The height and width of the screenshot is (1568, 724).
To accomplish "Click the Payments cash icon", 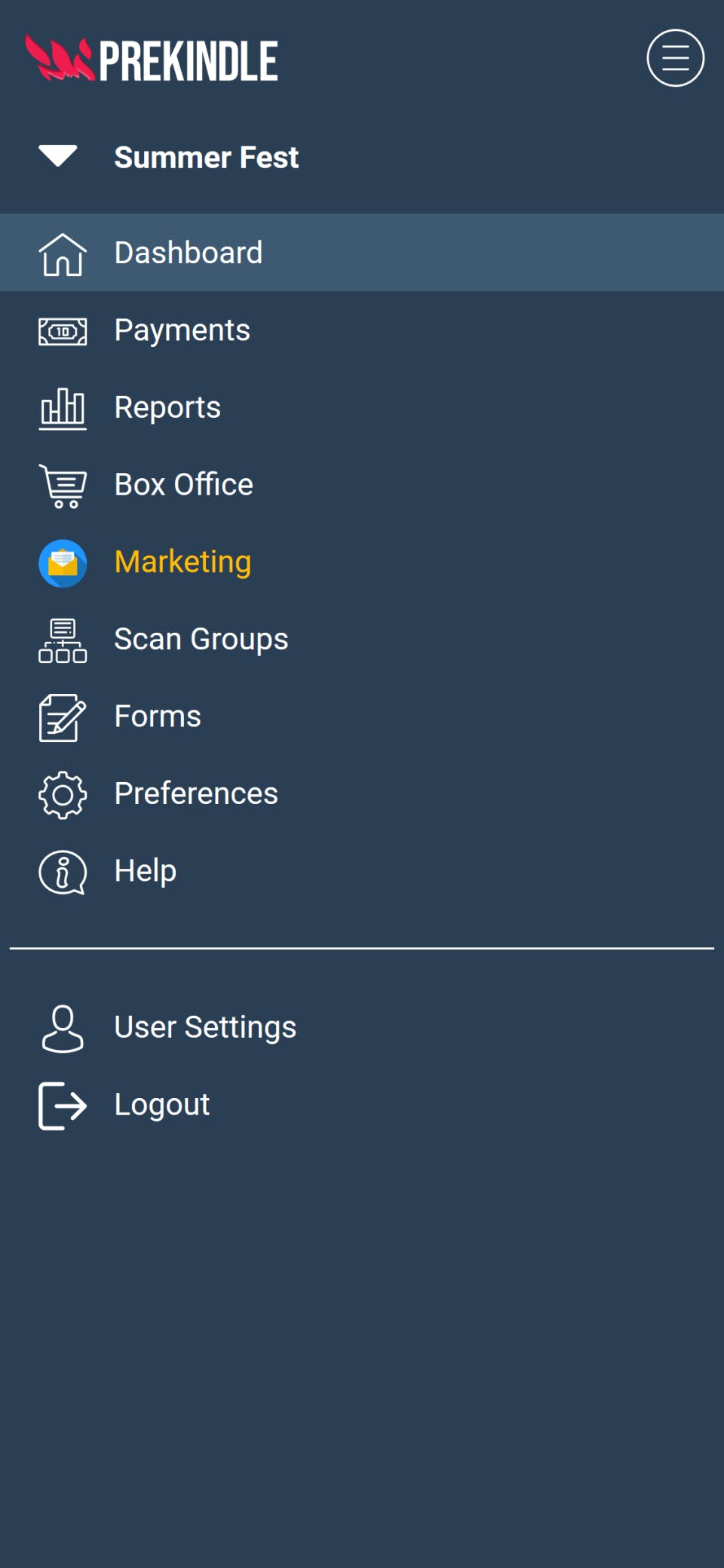I will coord(62,332).
